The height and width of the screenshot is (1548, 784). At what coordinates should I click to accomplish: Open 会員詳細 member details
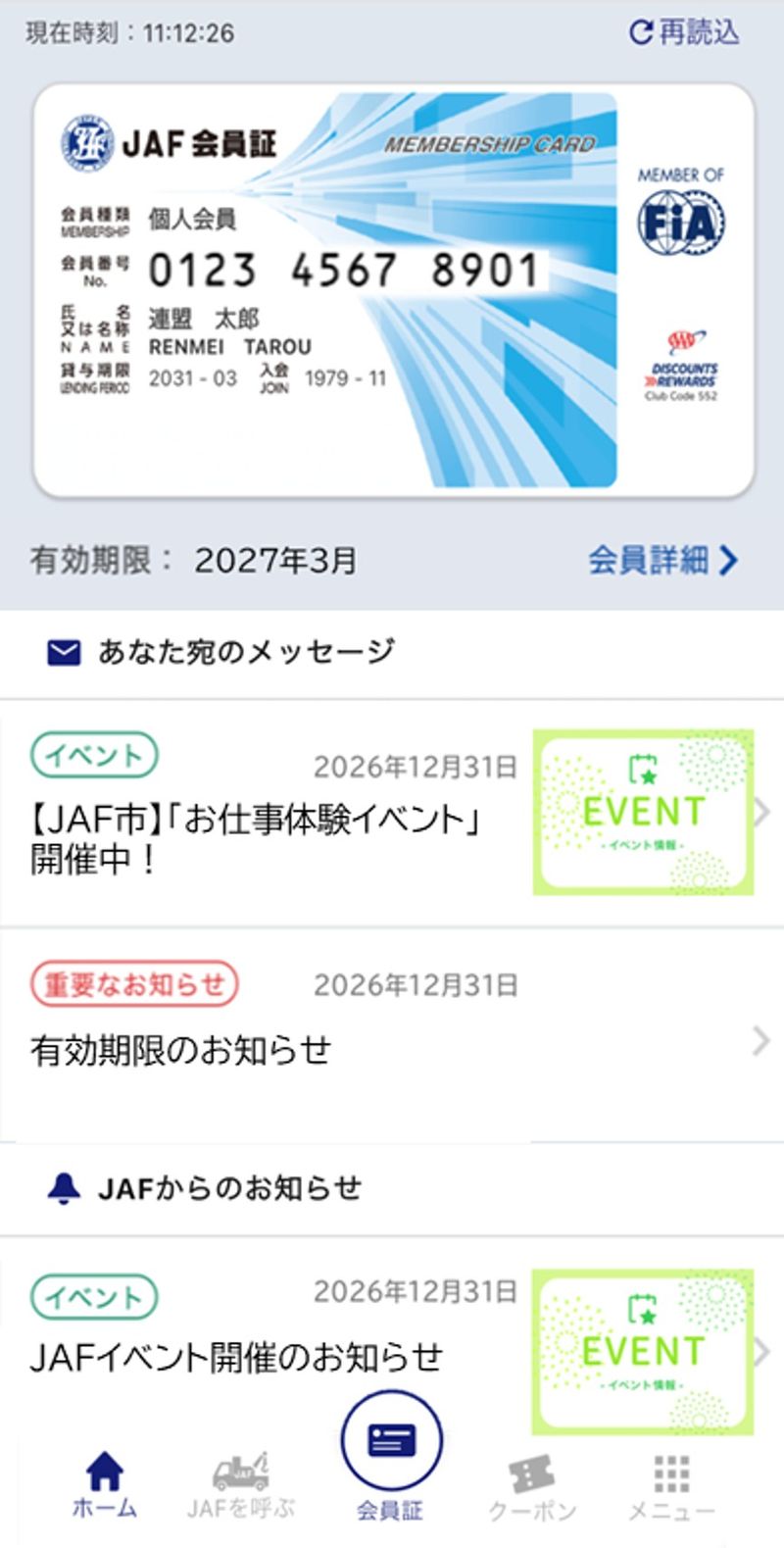pos(662,560)
